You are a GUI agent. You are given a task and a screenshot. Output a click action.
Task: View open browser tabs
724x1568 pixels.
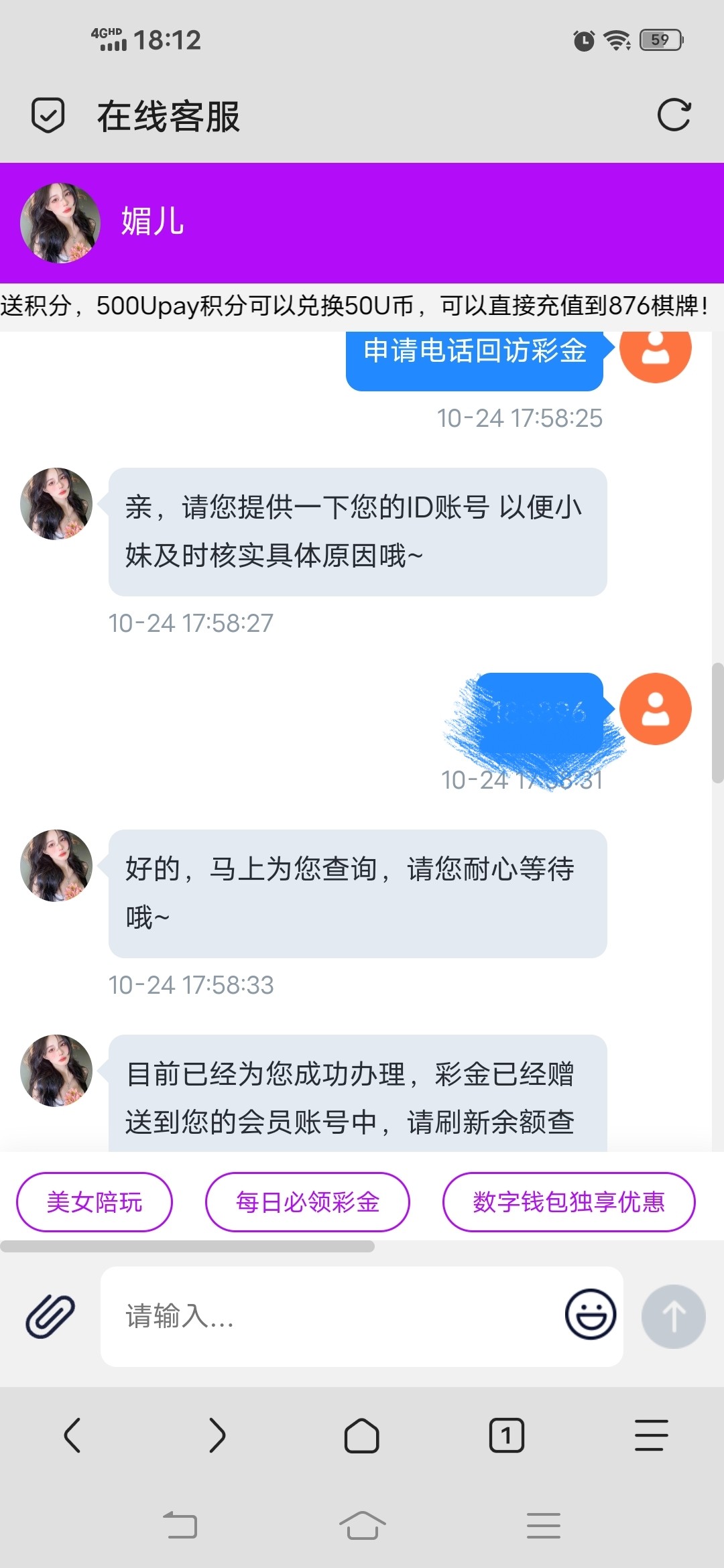pyautogui.click(x=507, y=1435)
